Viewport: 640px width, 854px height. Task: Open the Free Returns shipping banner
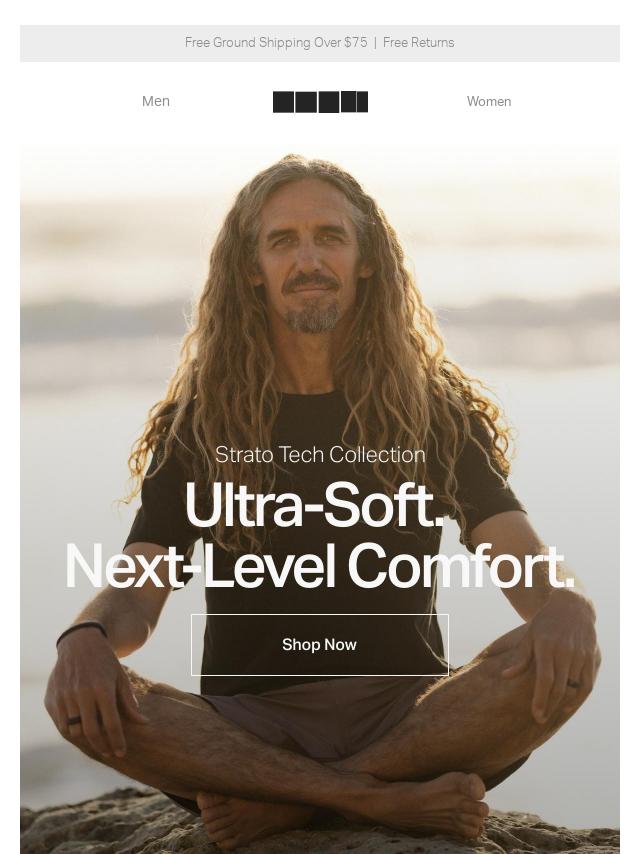pyautogui.click(x=418, y=43)
